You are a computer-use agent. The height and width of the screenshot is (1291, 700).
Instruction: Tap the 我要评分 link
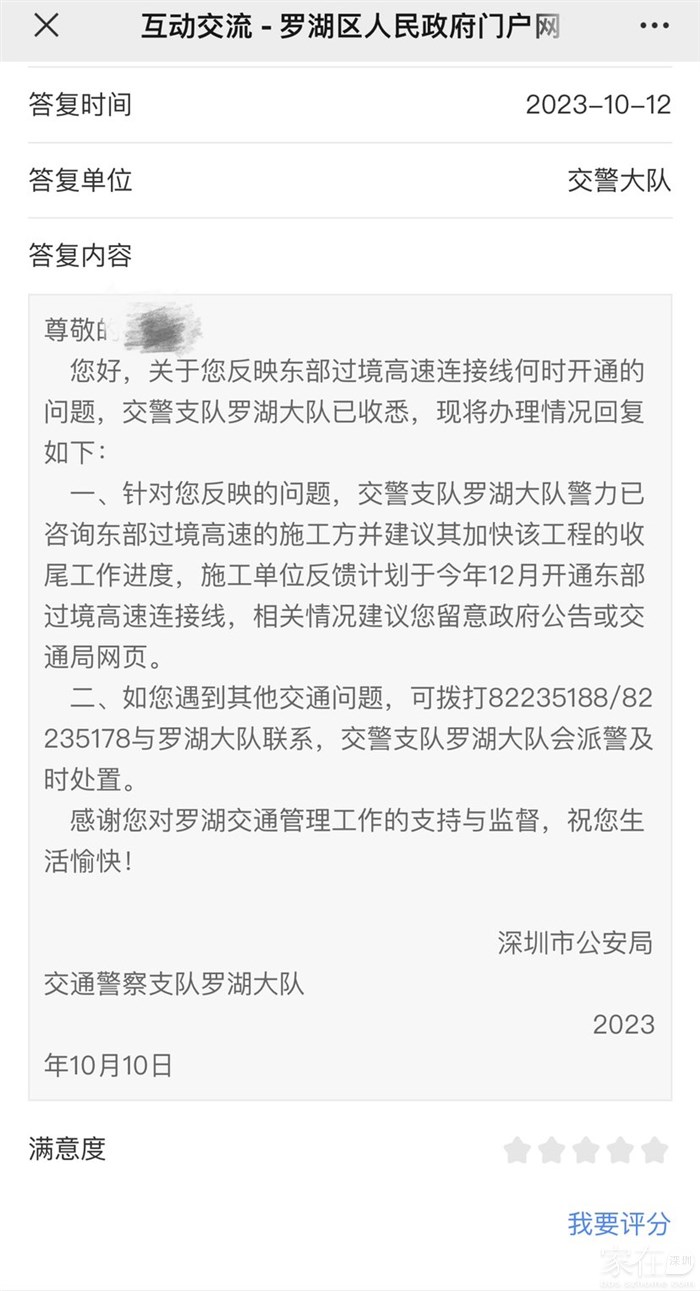[619, 1222]
